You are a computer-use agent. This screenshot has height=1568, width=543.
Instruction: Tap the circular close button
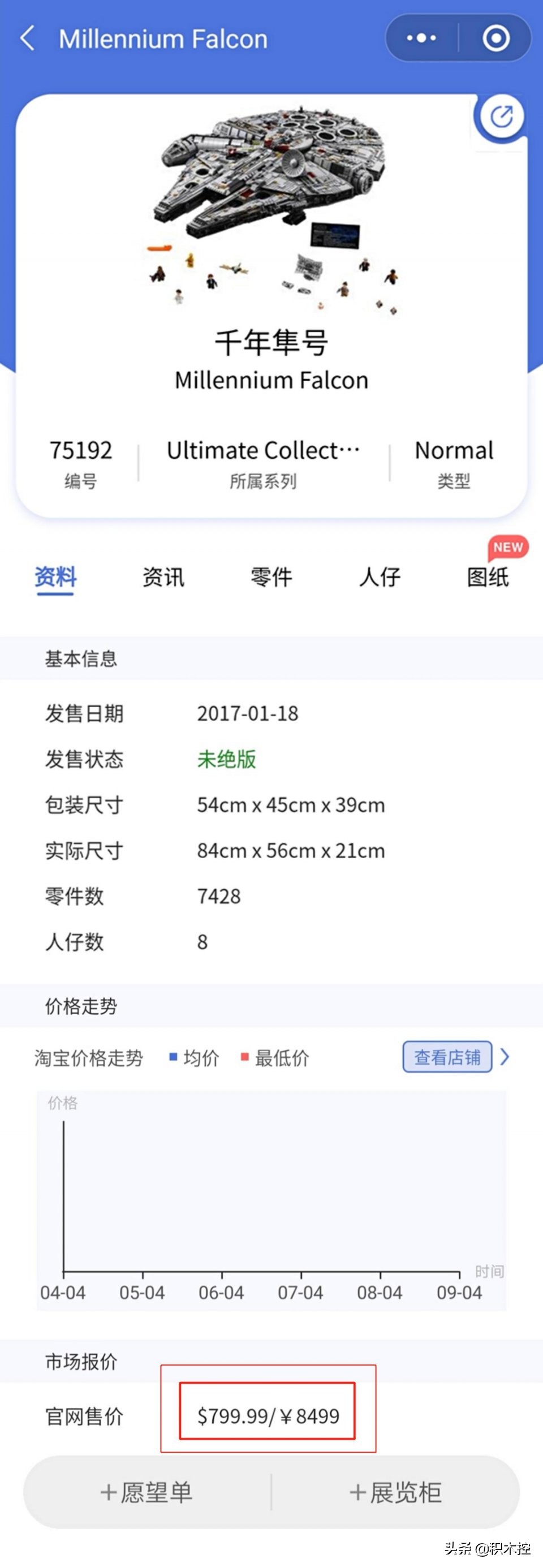[x=496, y=38]
